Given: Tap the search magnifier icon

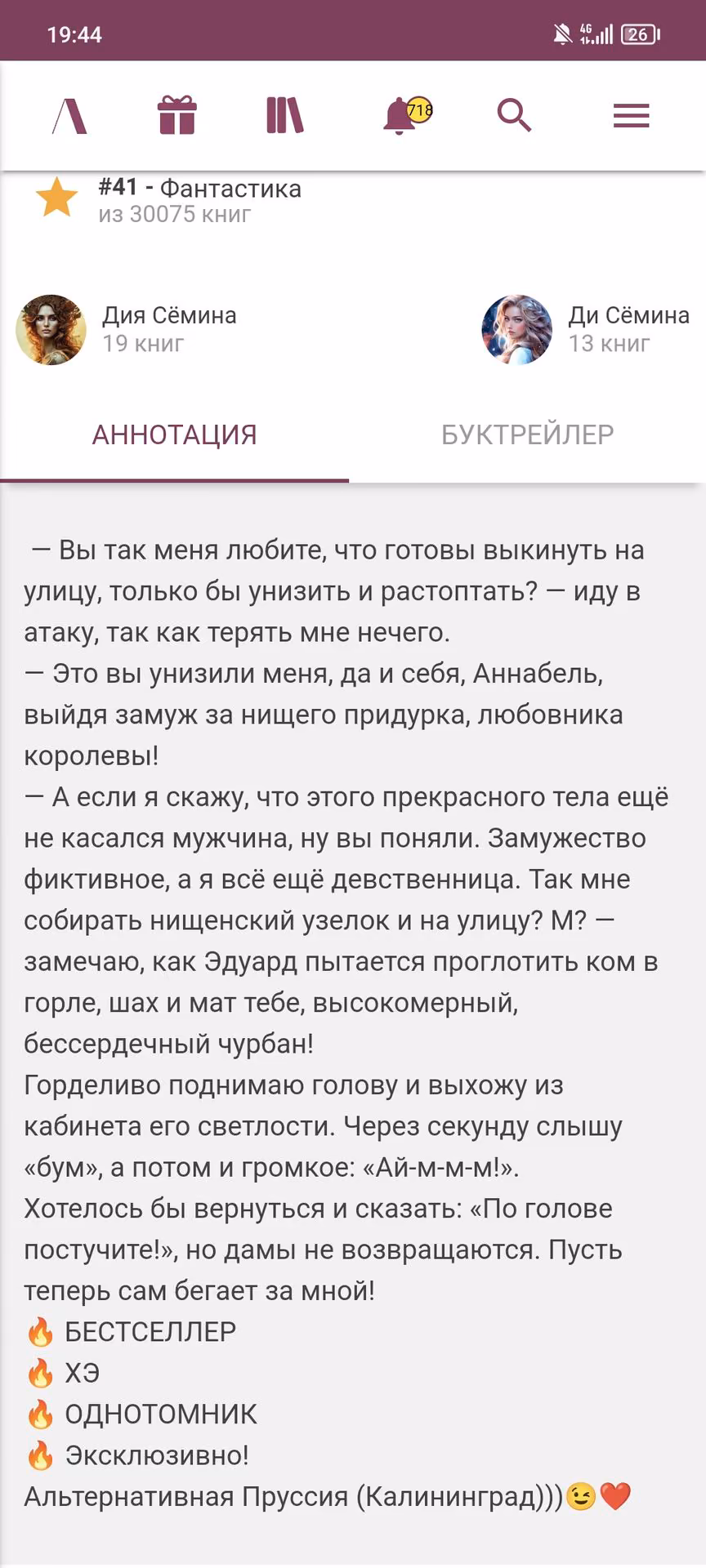Looking at the screenshot, I should pyautogui.click(x=515, y=115).
